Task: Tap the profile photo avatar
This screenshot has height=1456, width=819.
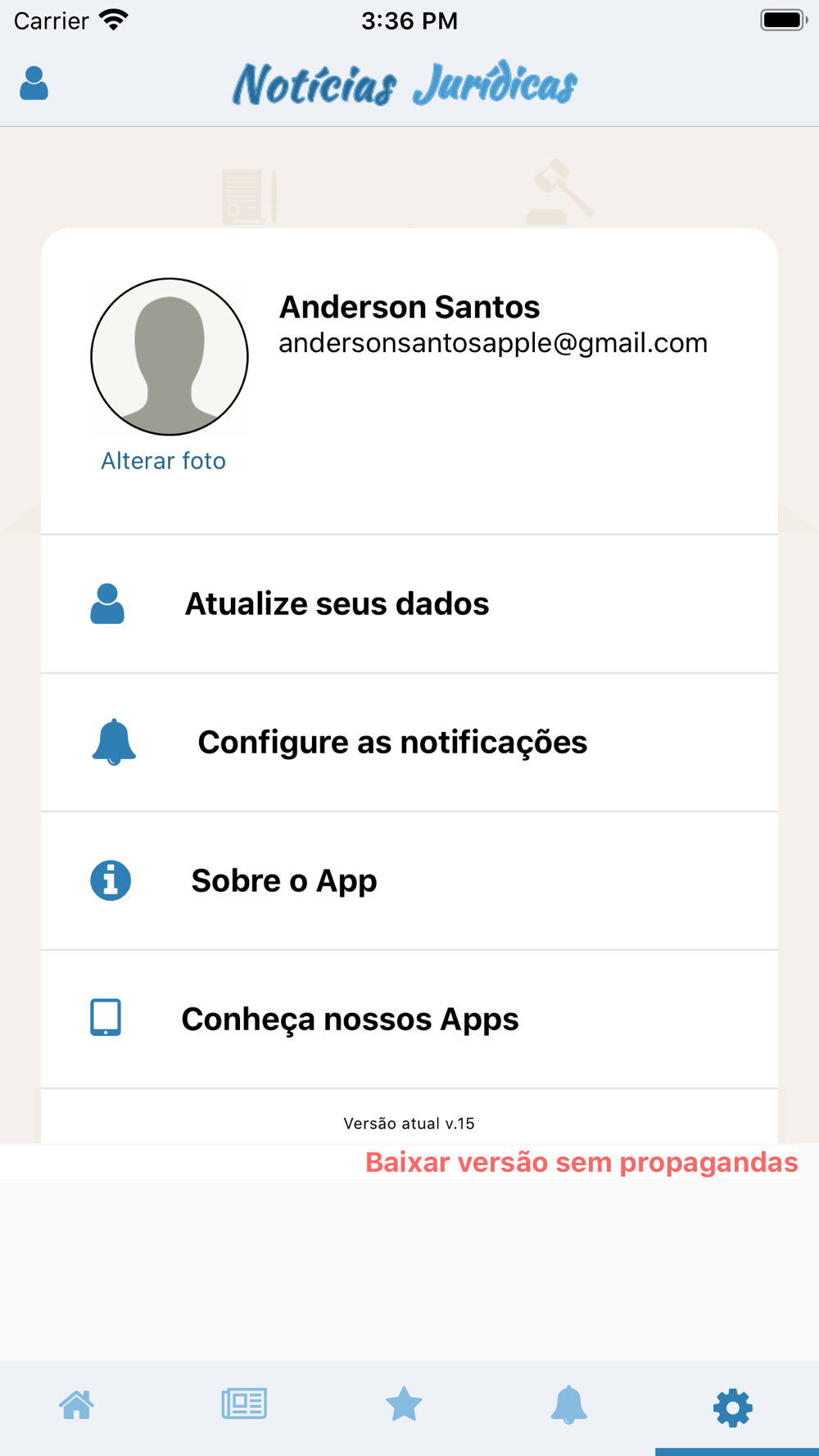Action: 170,356
